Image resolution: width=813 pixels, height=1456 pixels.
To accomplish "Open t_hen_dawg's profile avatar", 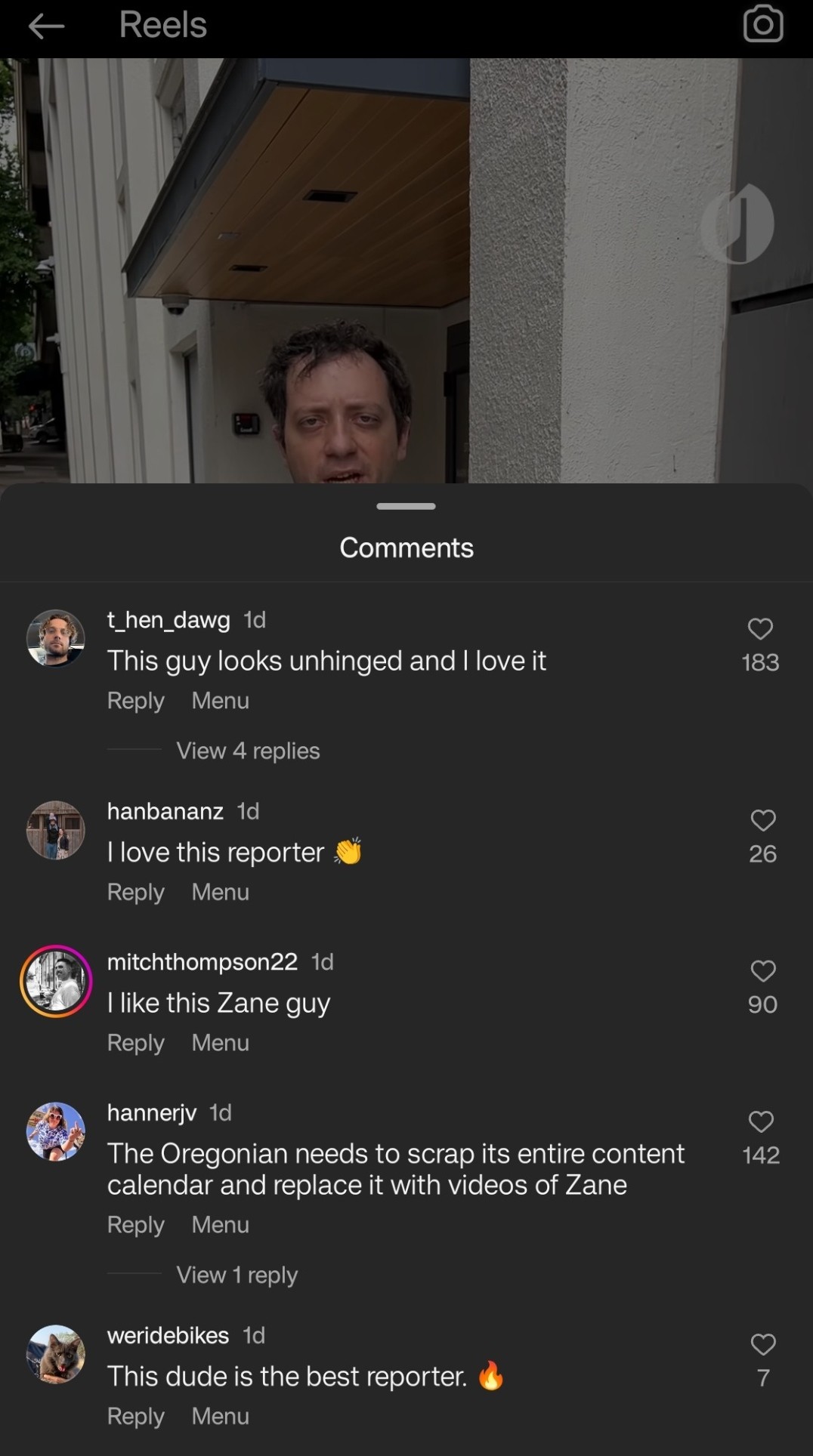I will (x=55, y=638).
